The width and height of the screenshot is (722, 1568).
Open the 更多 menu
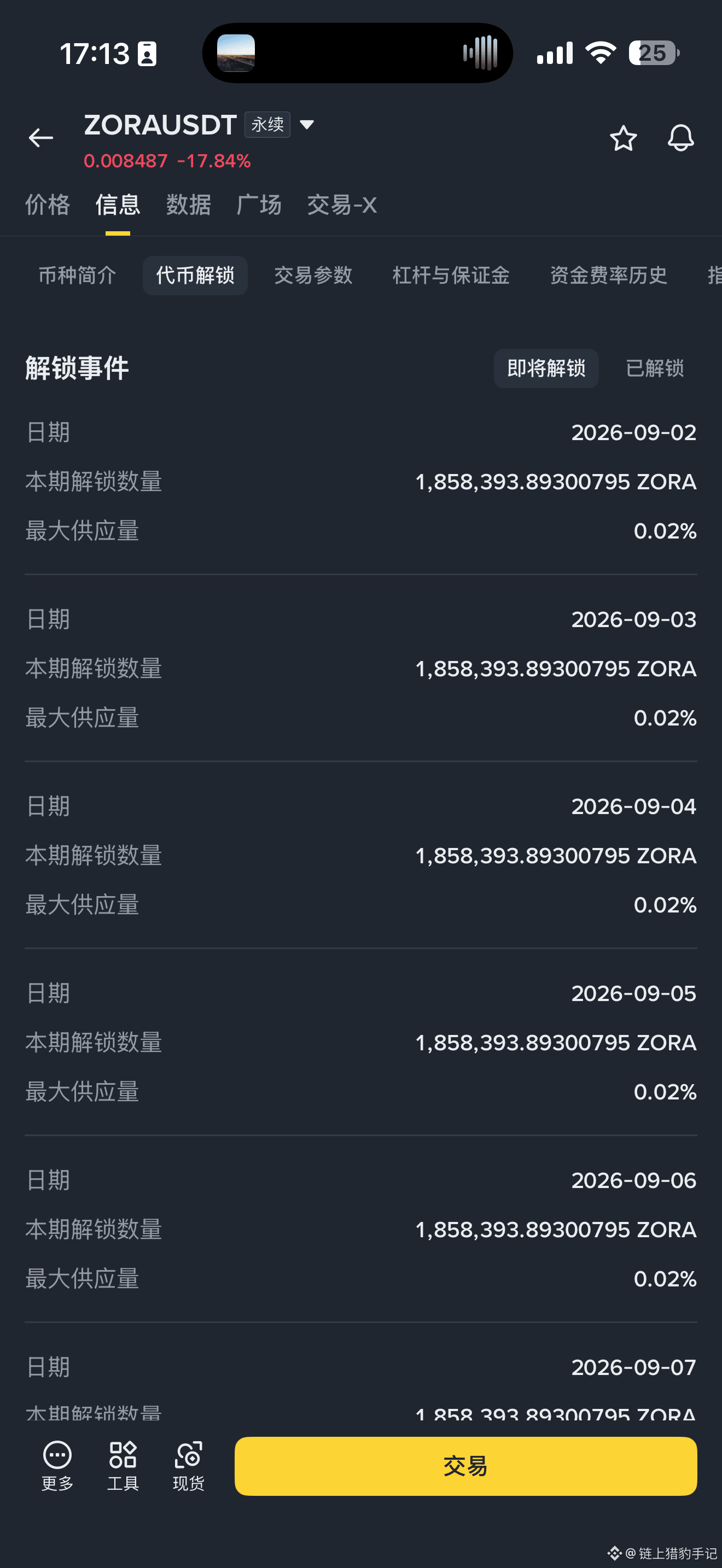(57, 1466)
